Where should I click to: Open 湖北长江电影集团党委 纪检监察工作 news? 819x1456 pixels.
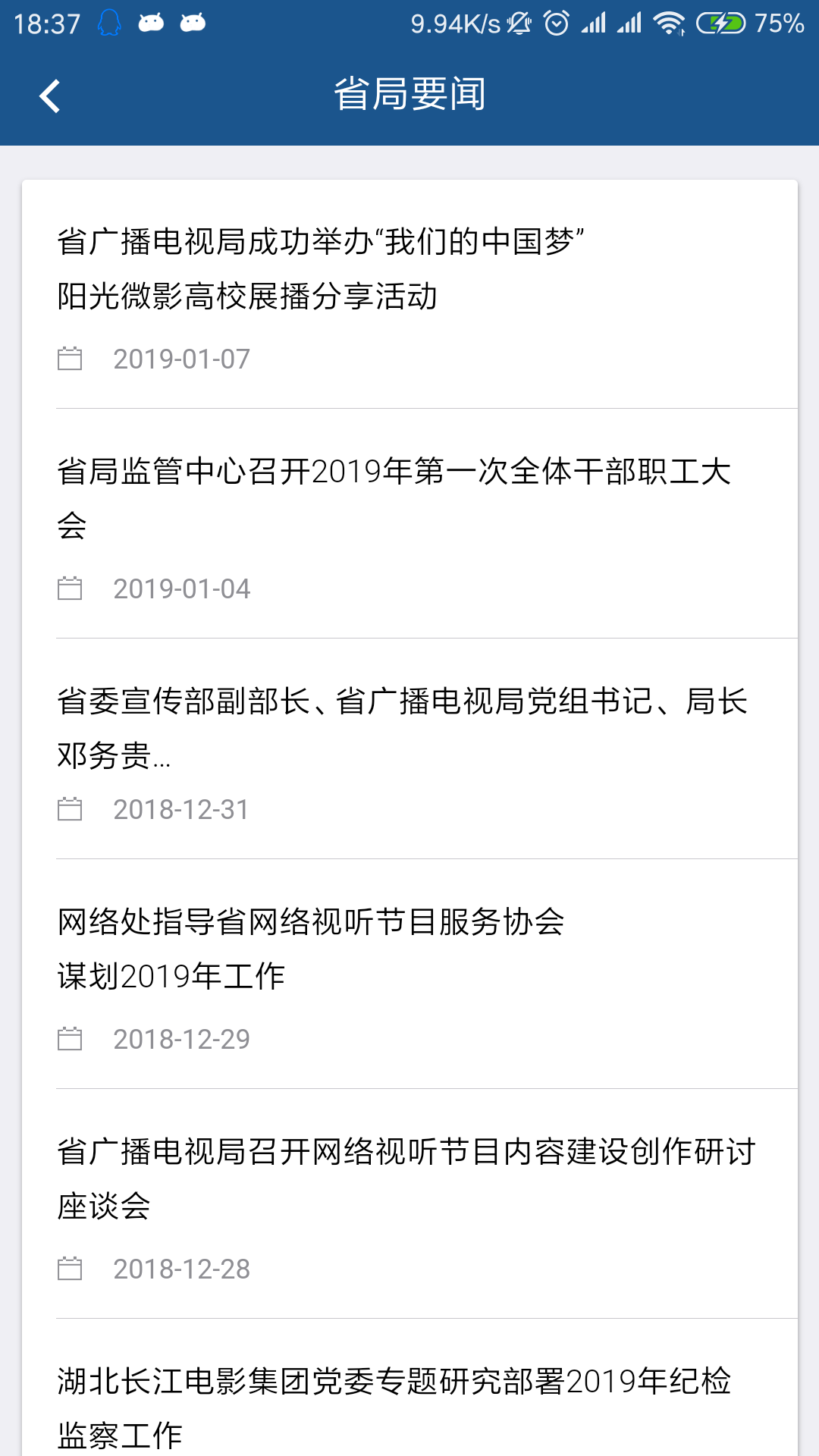pos(409,1388)
